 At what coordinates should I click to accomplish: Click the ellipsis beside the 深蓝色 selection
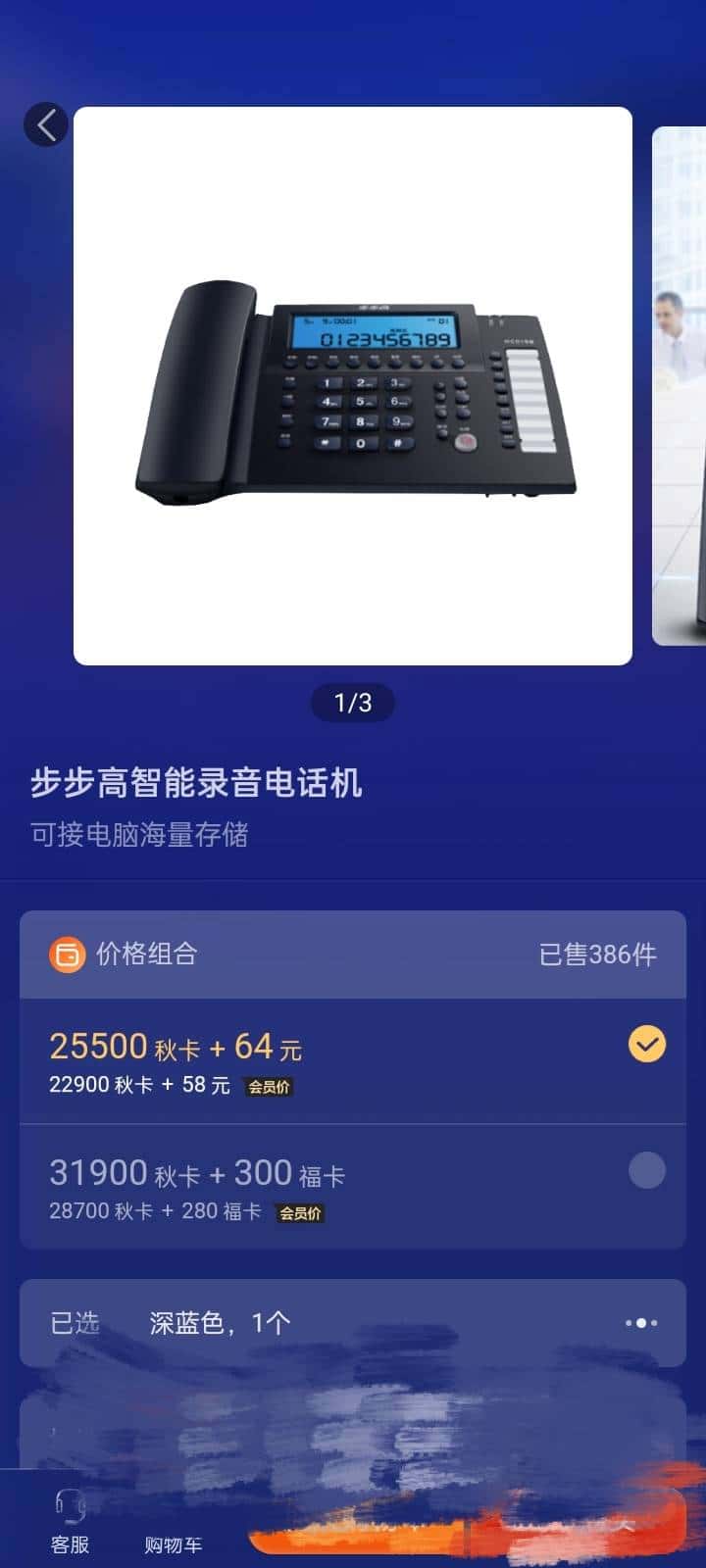pos(640,1322)
